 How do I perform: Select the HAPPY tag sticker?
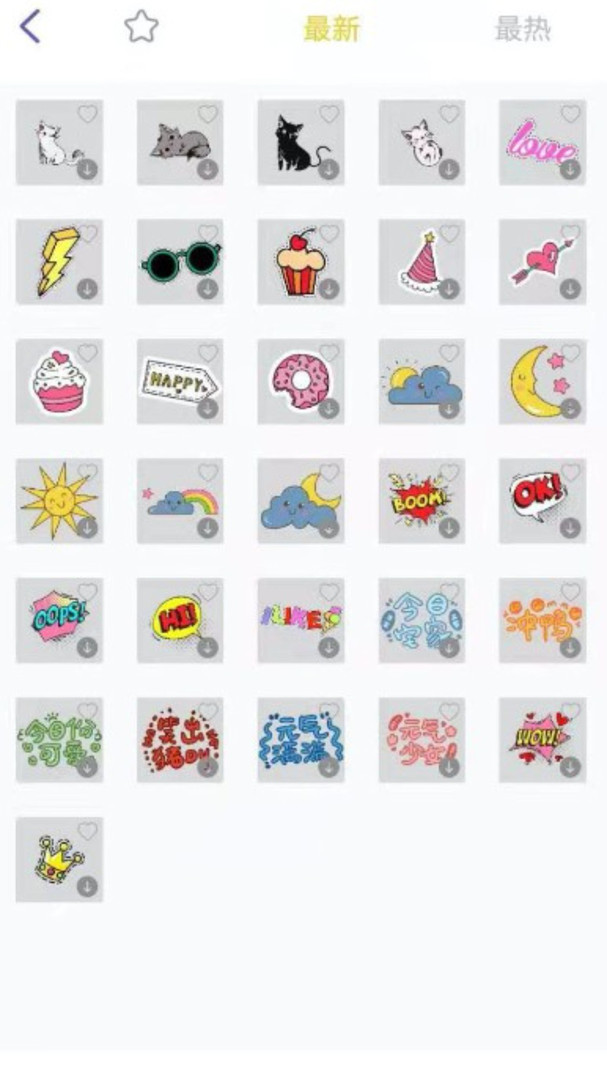click(x=180, y=382)
